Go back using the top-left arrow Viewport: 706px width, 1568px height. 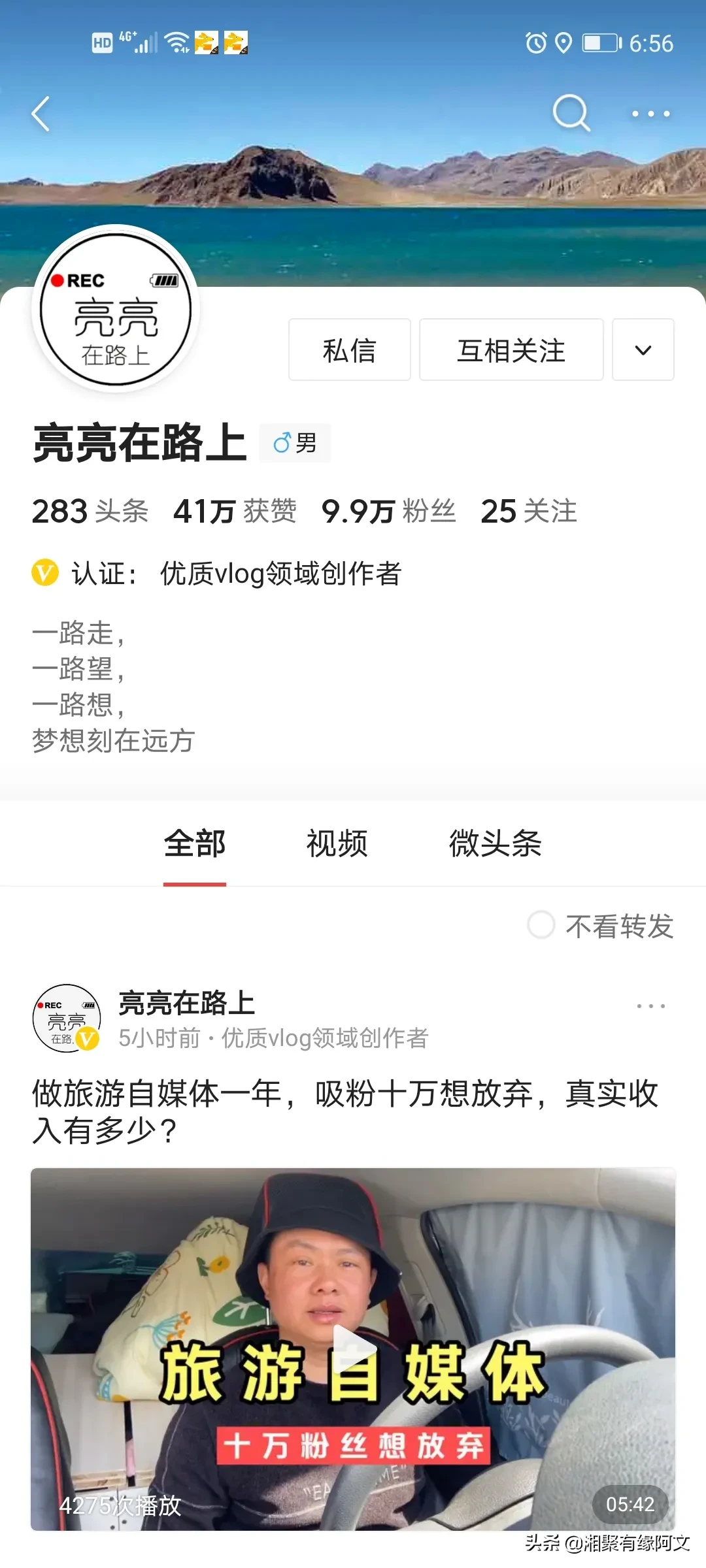(x=41, y=114)
